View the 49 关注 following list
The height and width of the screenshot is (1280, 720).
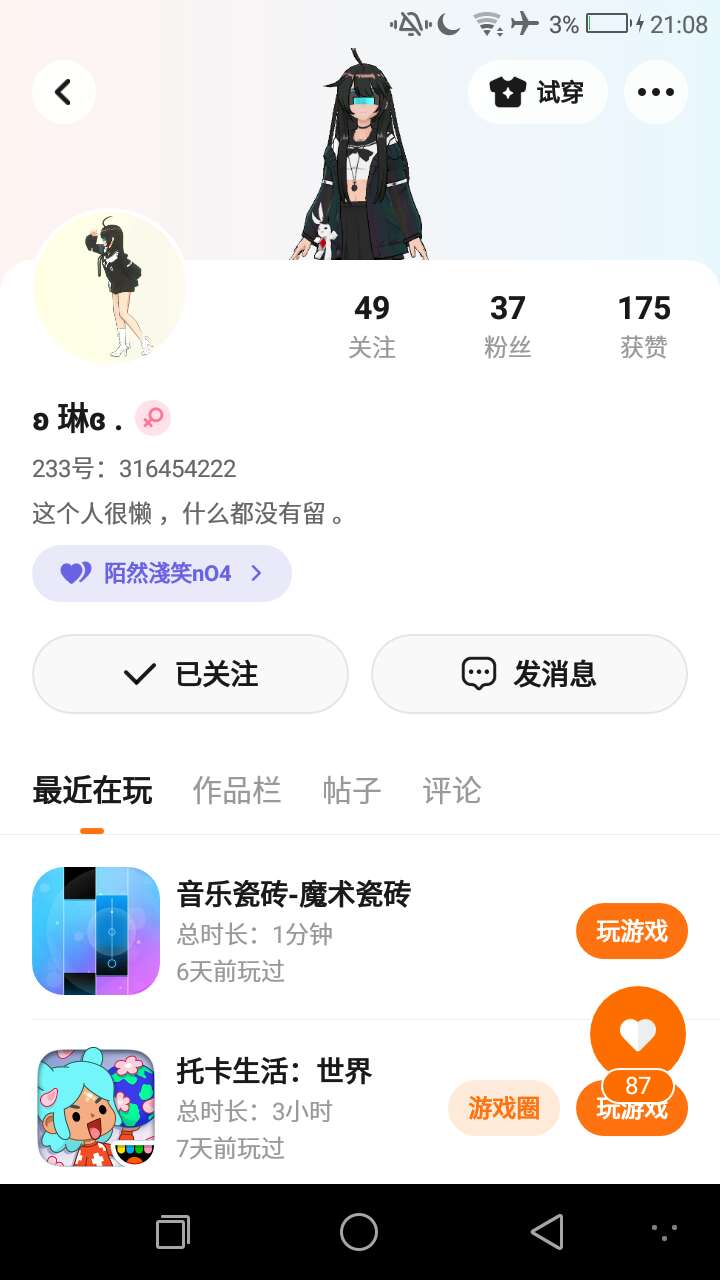tap(371, 325)
